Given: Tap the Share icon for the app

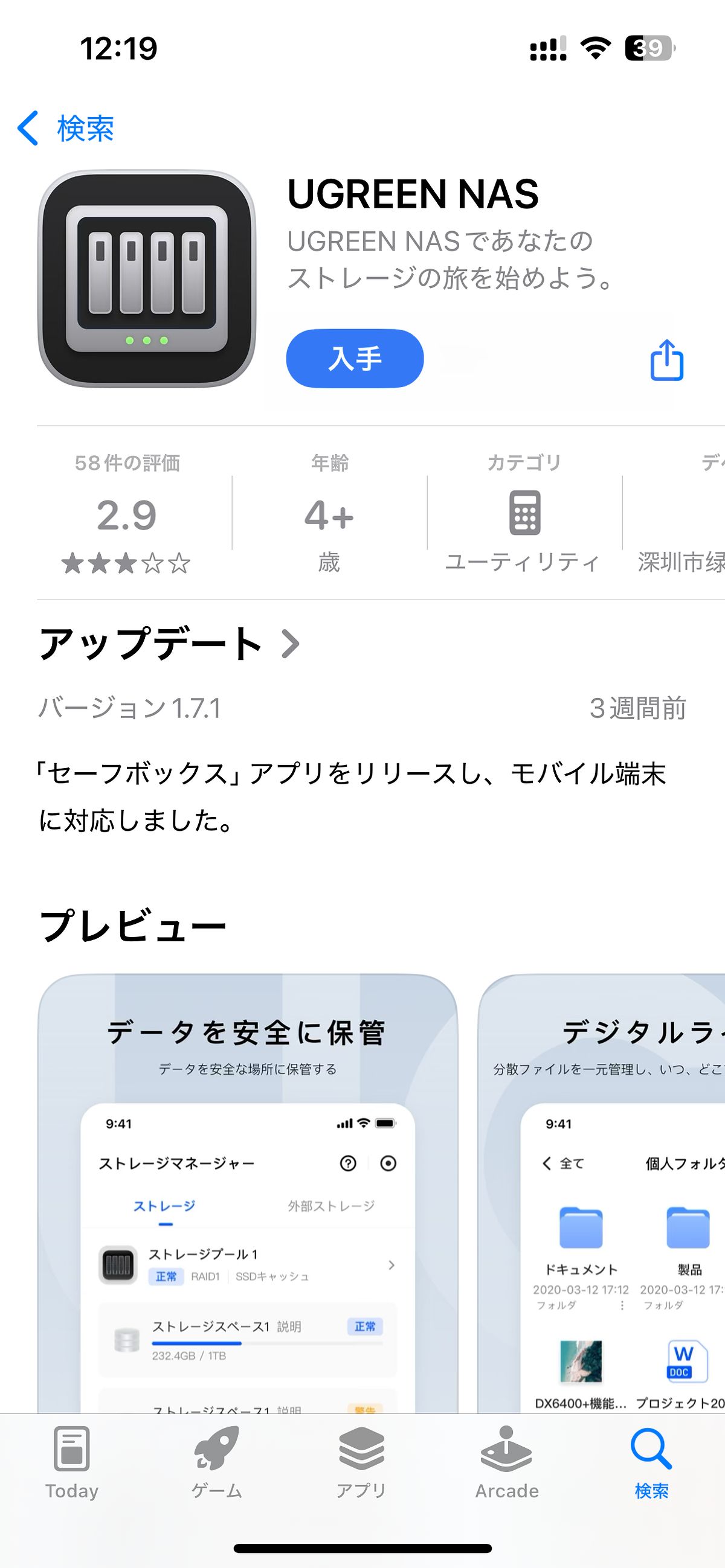Looking at the screenshot, I should (668, 360).
